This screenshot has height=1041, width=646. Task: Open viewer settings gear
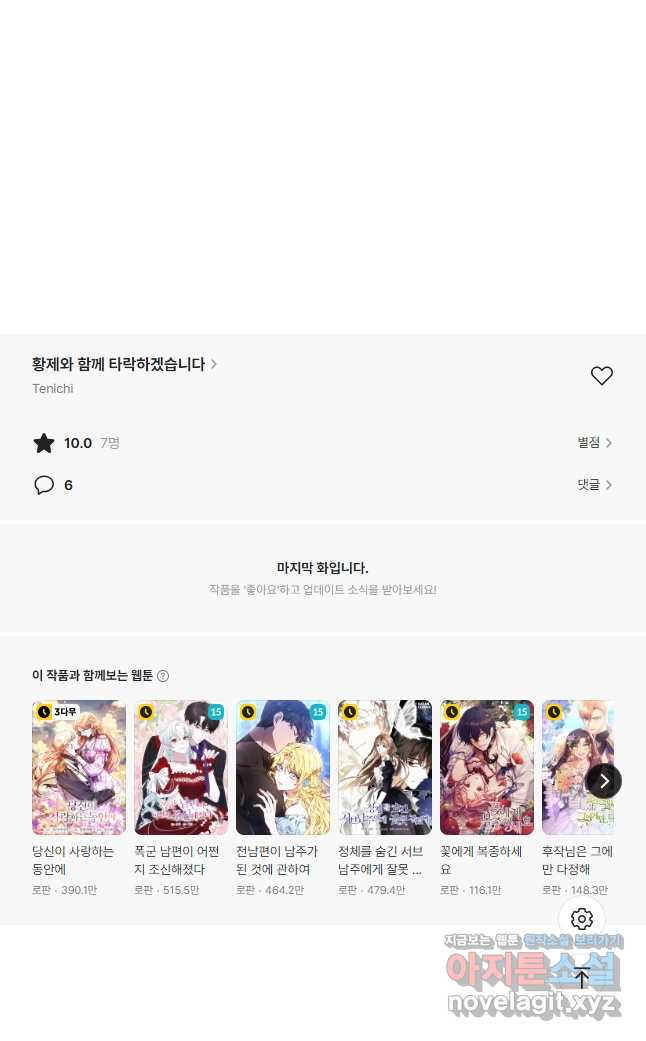point(582,919)
